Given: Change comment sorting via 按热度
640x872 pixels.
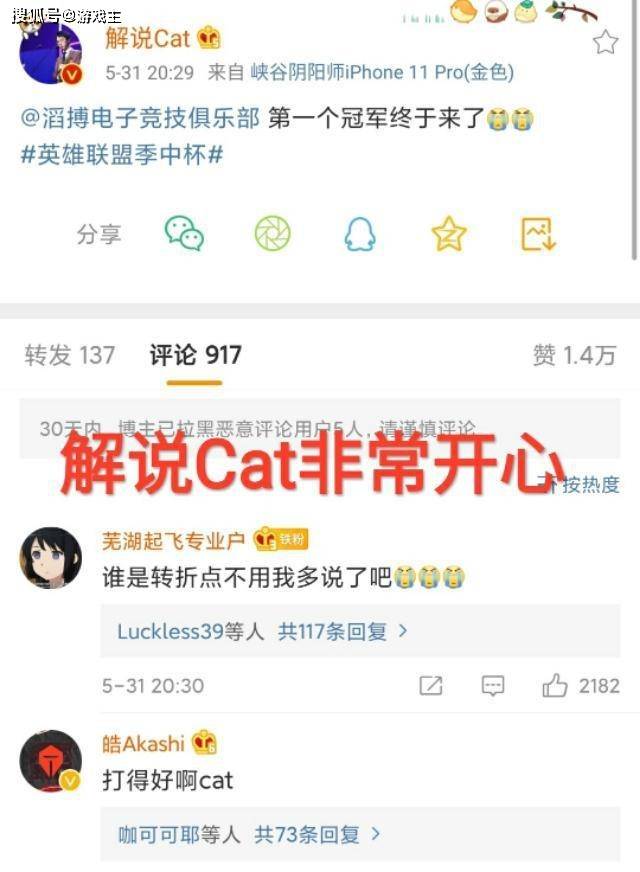Looking at the screenshot, I should [x=583, y=485].
